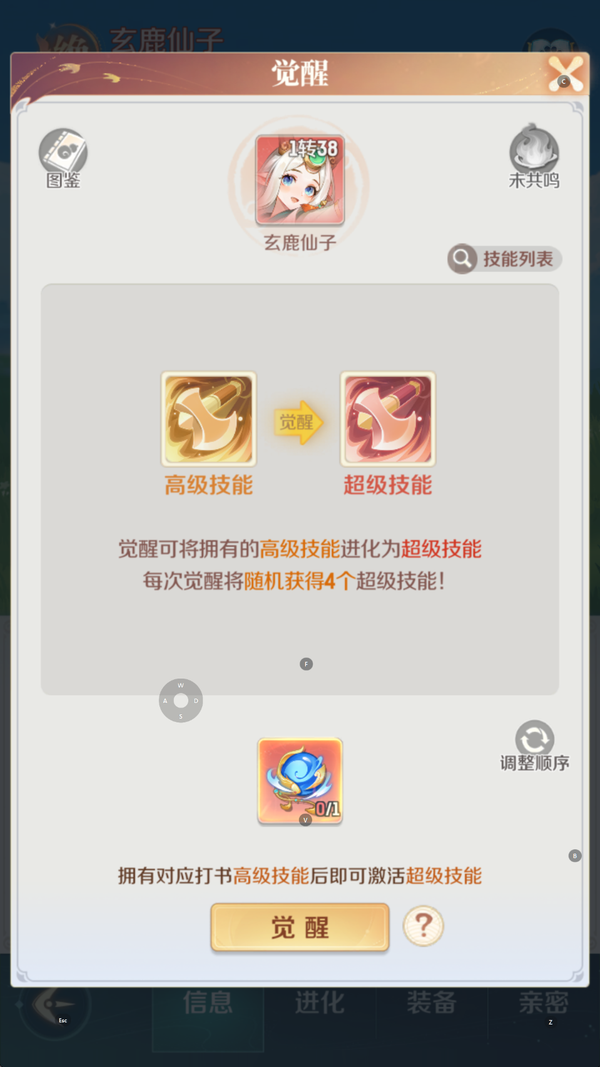Image resolution: width=600 pixels, height=1067 pixels.
Task: Open the question mark help
Action: (423, 926)
